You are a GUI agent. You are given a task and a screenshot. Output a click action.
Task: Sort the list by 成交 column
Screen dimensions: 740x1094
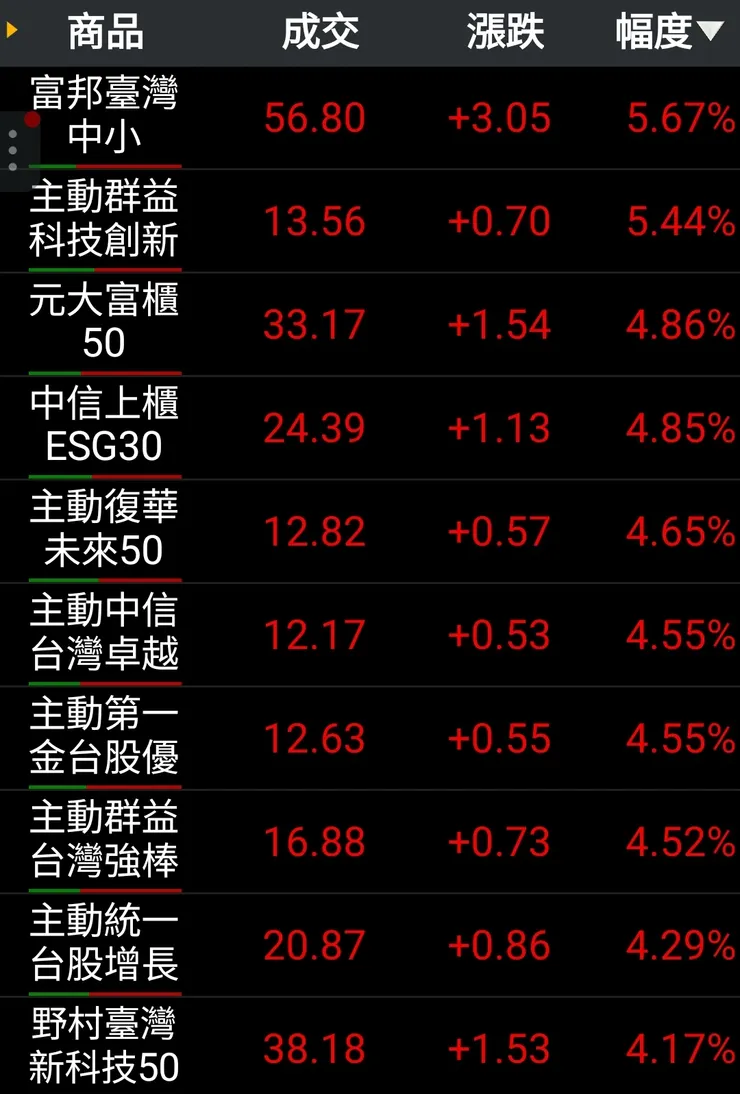click(322, 31)
